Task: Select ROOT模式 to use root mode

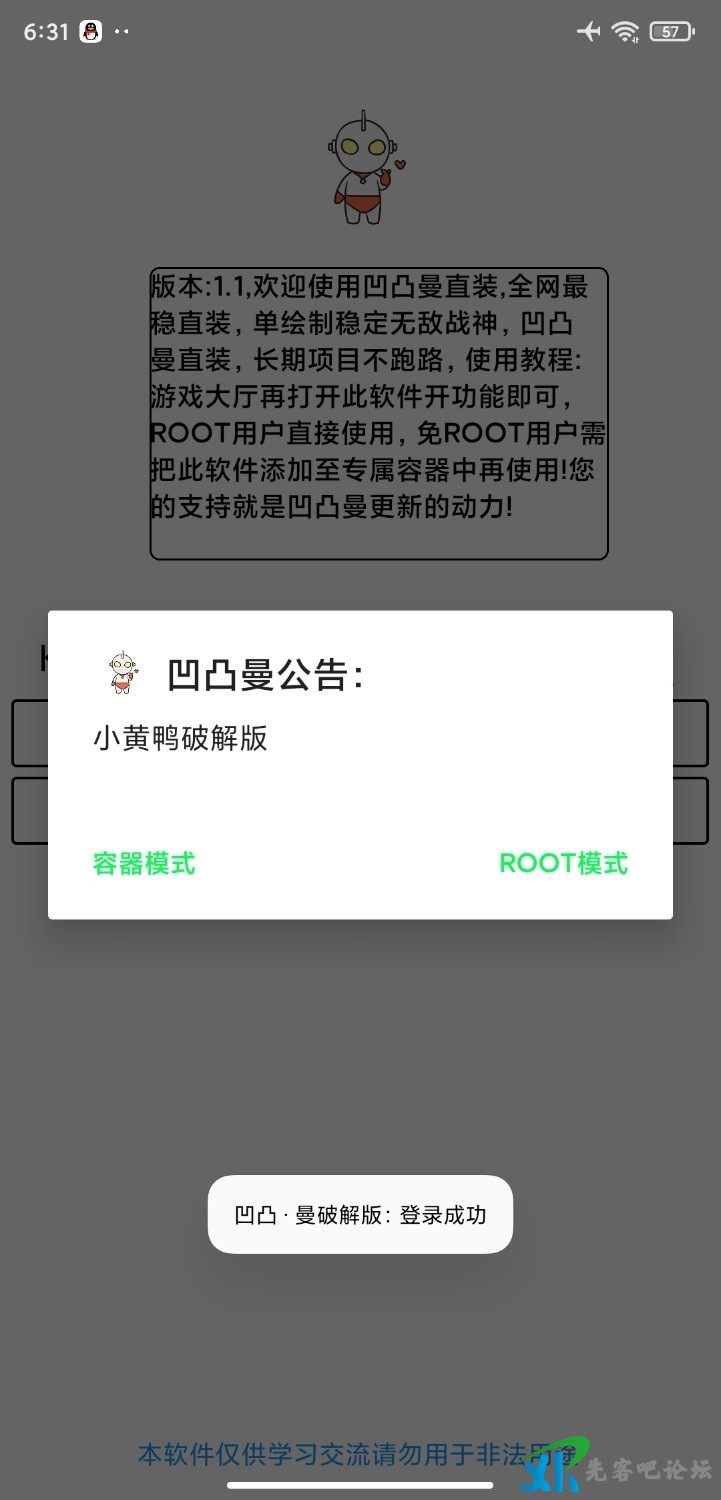Action: 563,863
